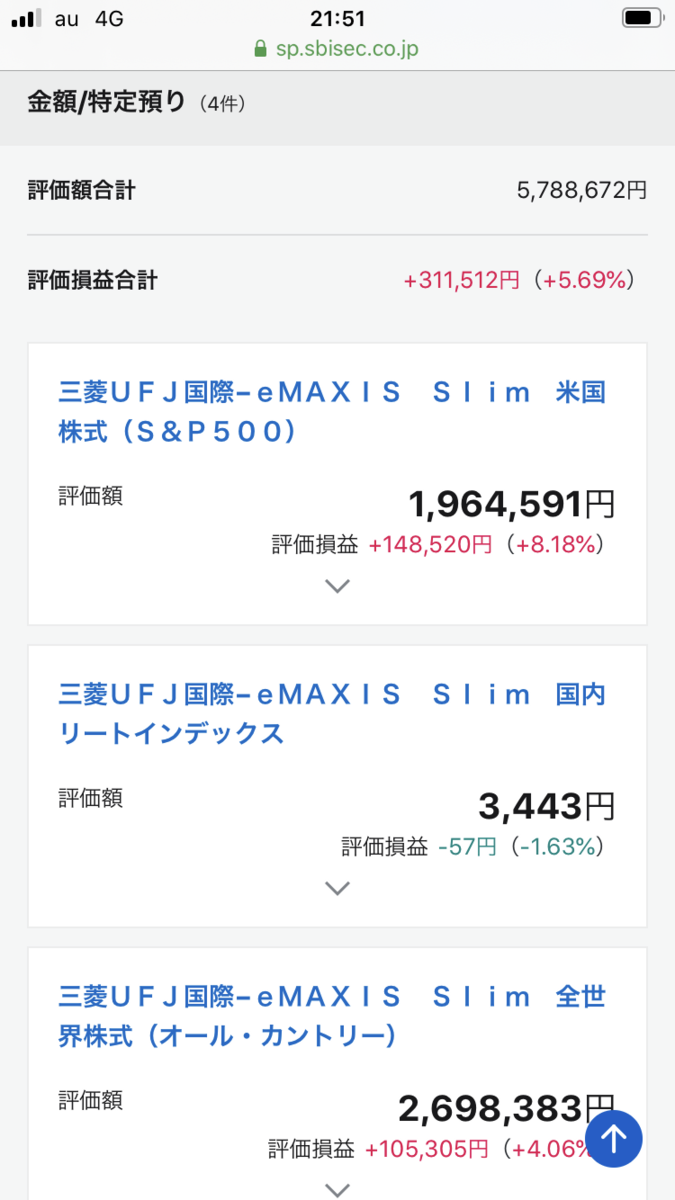Tap the blue scroll-to-top arrow button
675x1200 pixels.
[613, 1138]
